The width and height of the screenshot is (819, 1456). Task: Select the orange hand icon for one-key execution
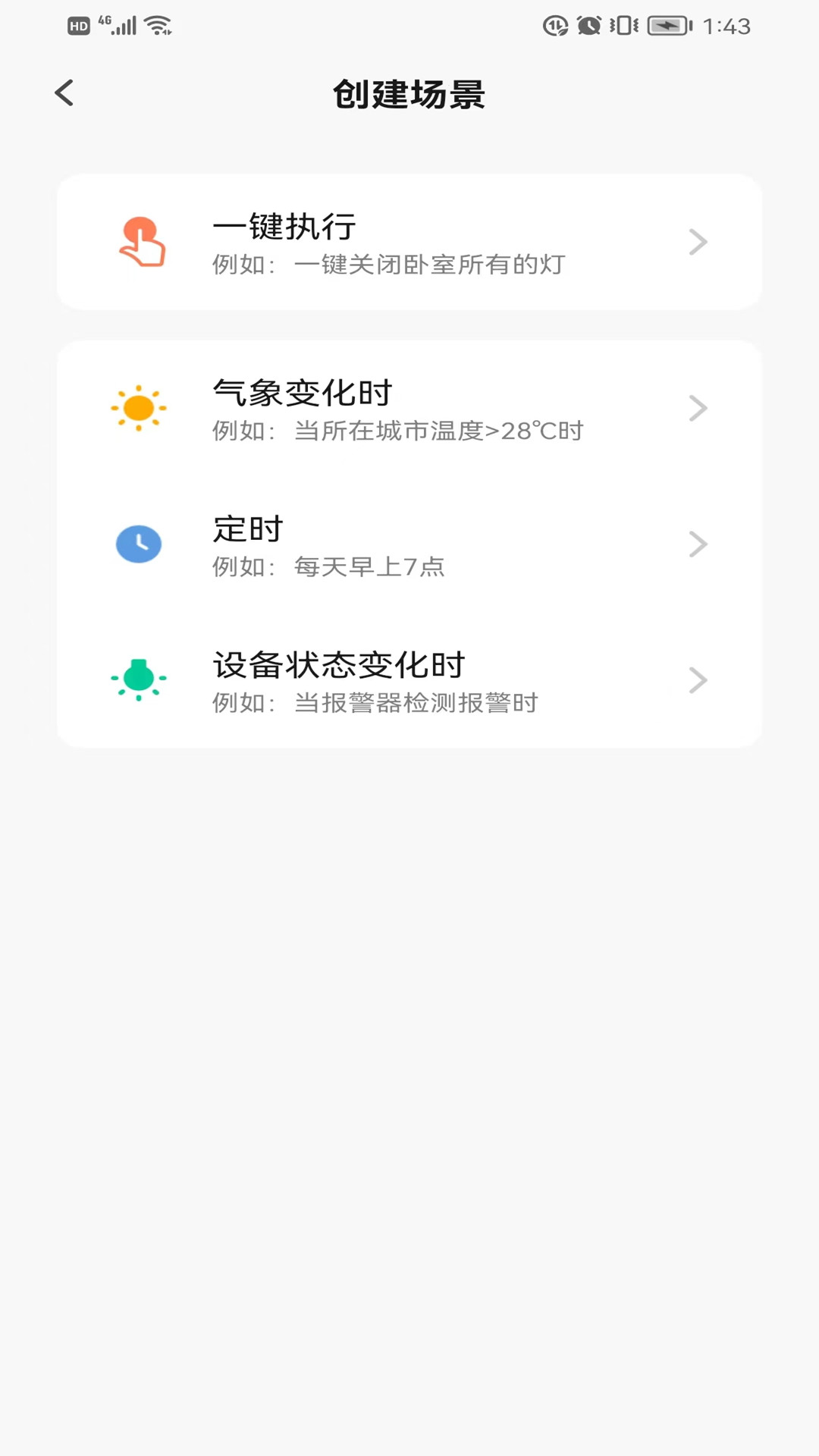pos(139,242)
